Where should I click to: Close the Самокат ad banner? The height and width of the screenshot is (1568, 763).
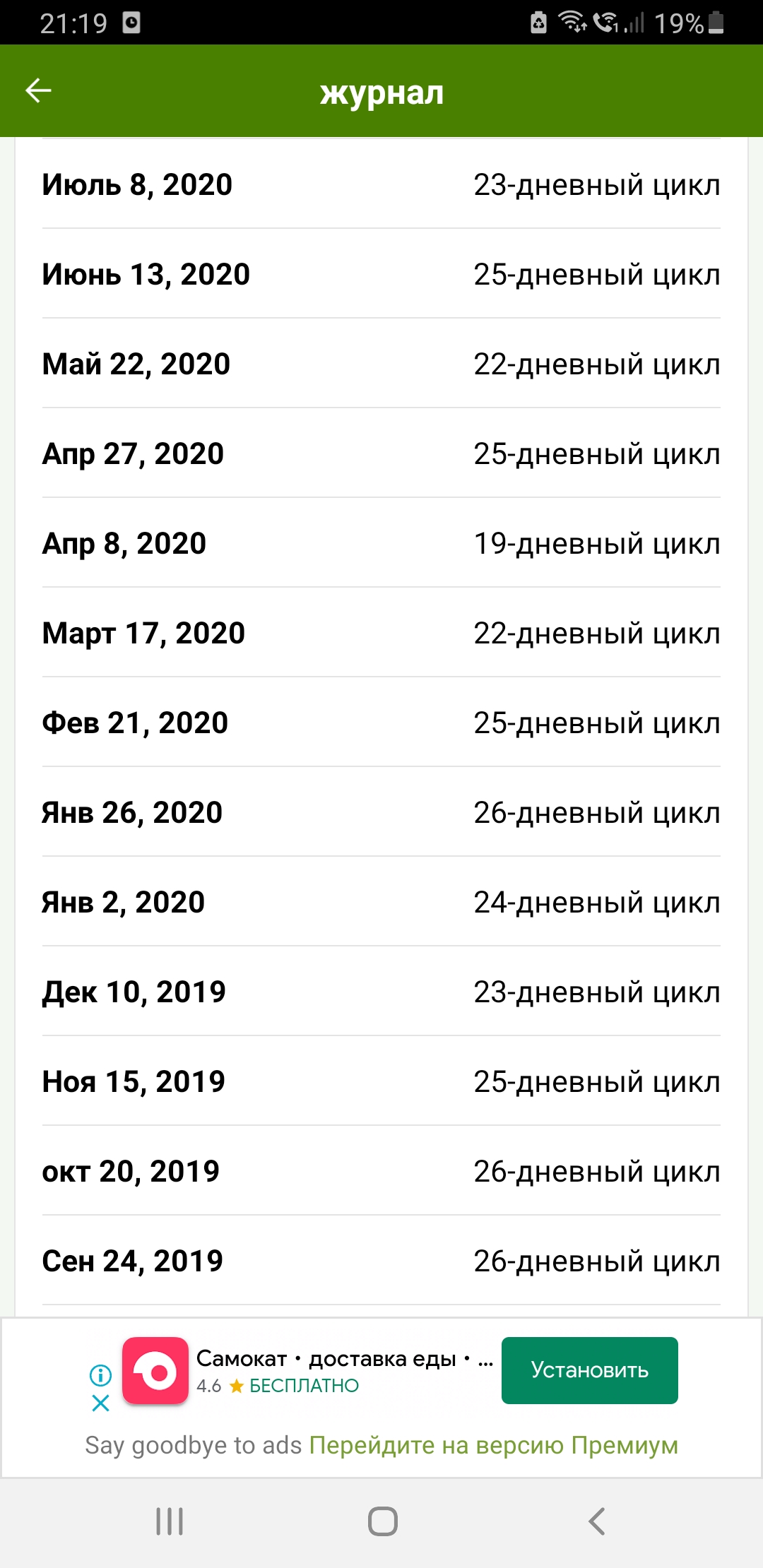coord(100,1403)
